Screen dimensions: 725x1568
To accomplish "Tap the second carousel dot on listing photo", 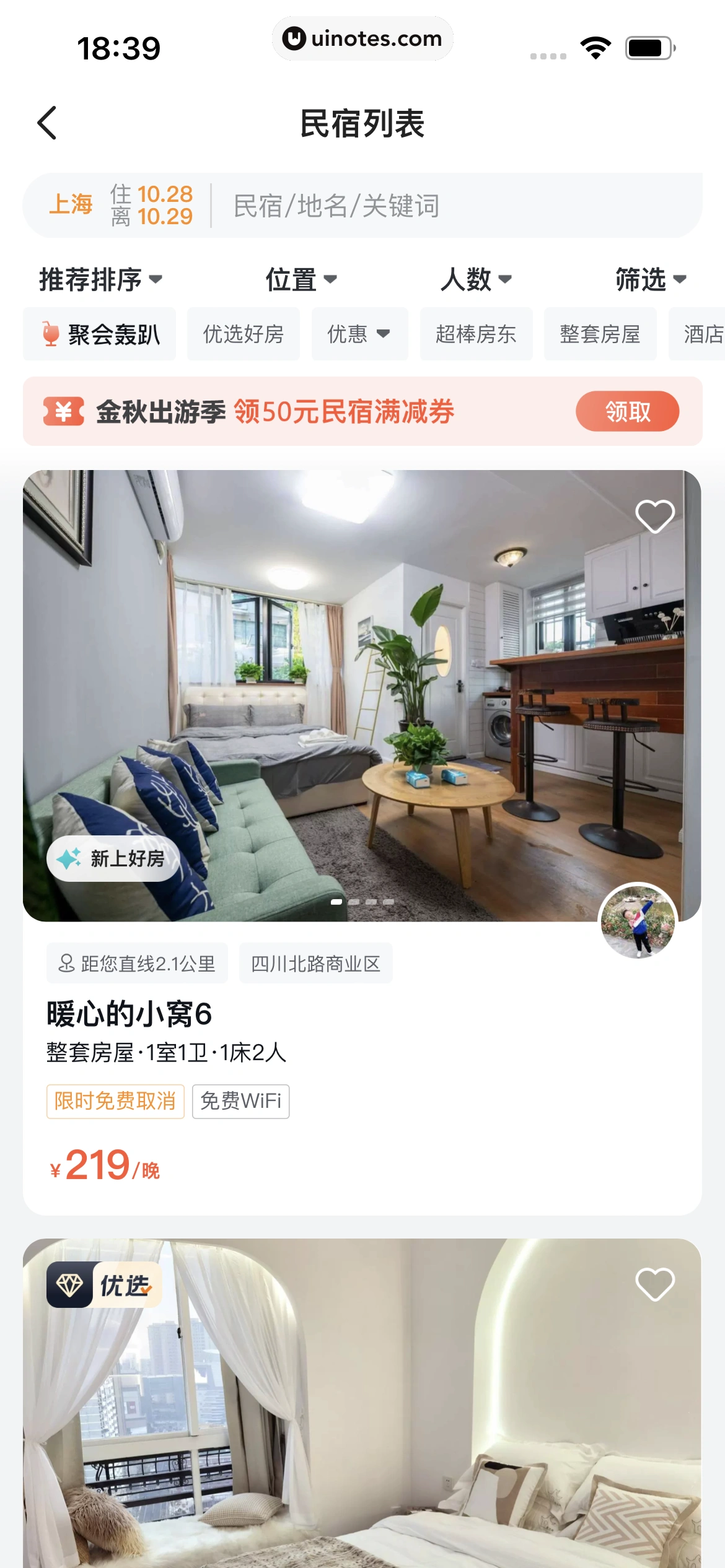I will (x=353, y=902).
